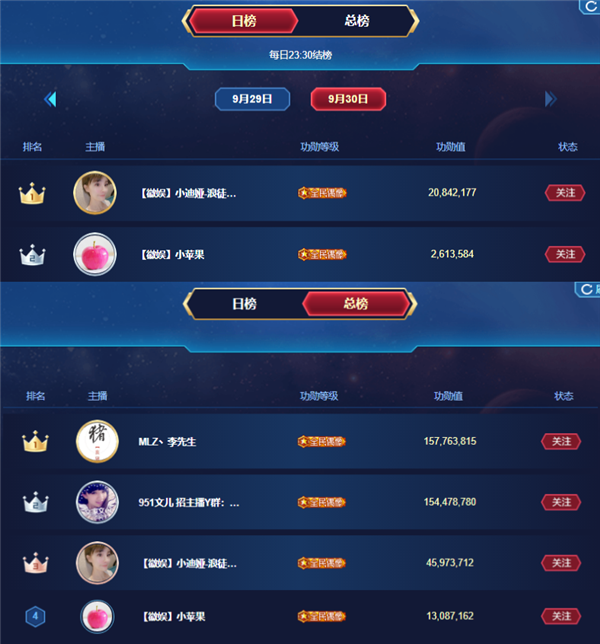Screen dimensions: 600x644
Task: Follow 小迪姬 scoring 20,842,177
Action: pyautogui.click(x=564, y=192)
